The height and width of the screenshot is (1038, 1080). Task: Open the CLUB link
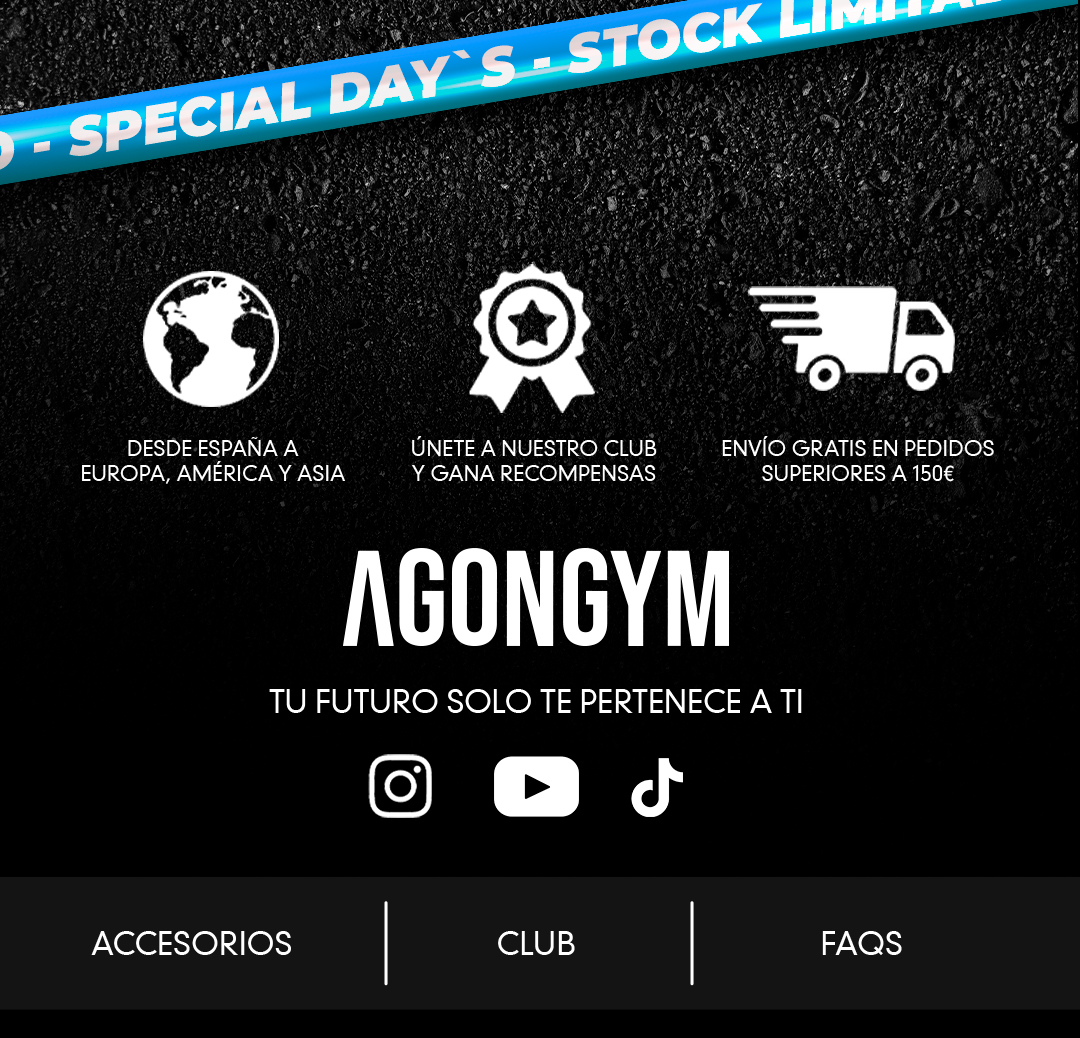click(x=536, y=943)
